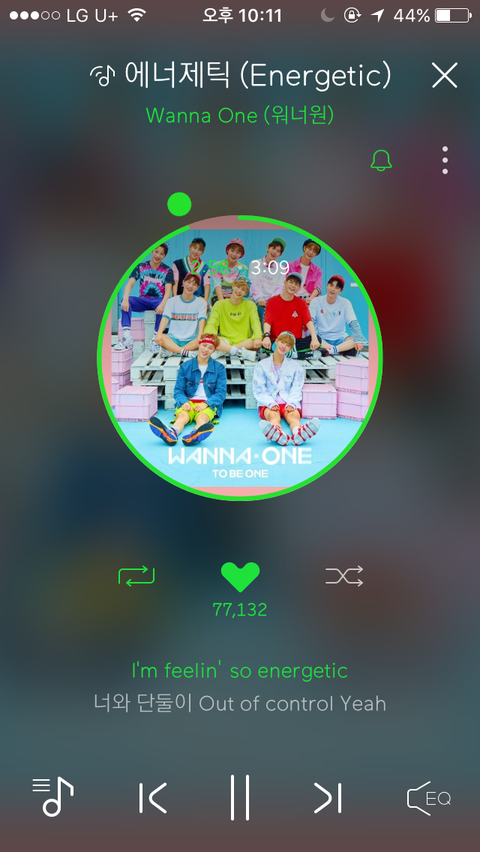Pause the song
This screenshot has width=480, height=852.
pyautogui.click(x=240, y=797)
